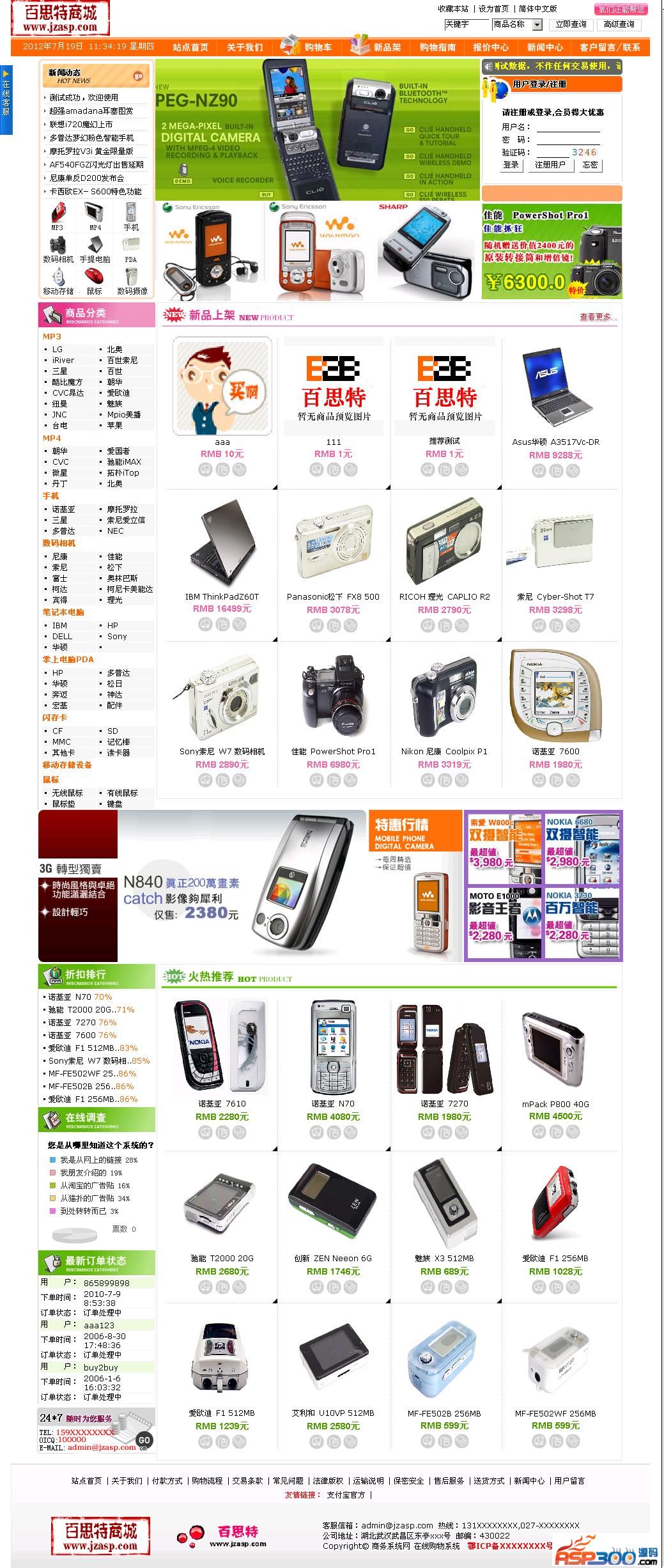Switch to the 新闻中心 tab
Viewport: 664px width, 1568px height.
(x=544, y=47)
